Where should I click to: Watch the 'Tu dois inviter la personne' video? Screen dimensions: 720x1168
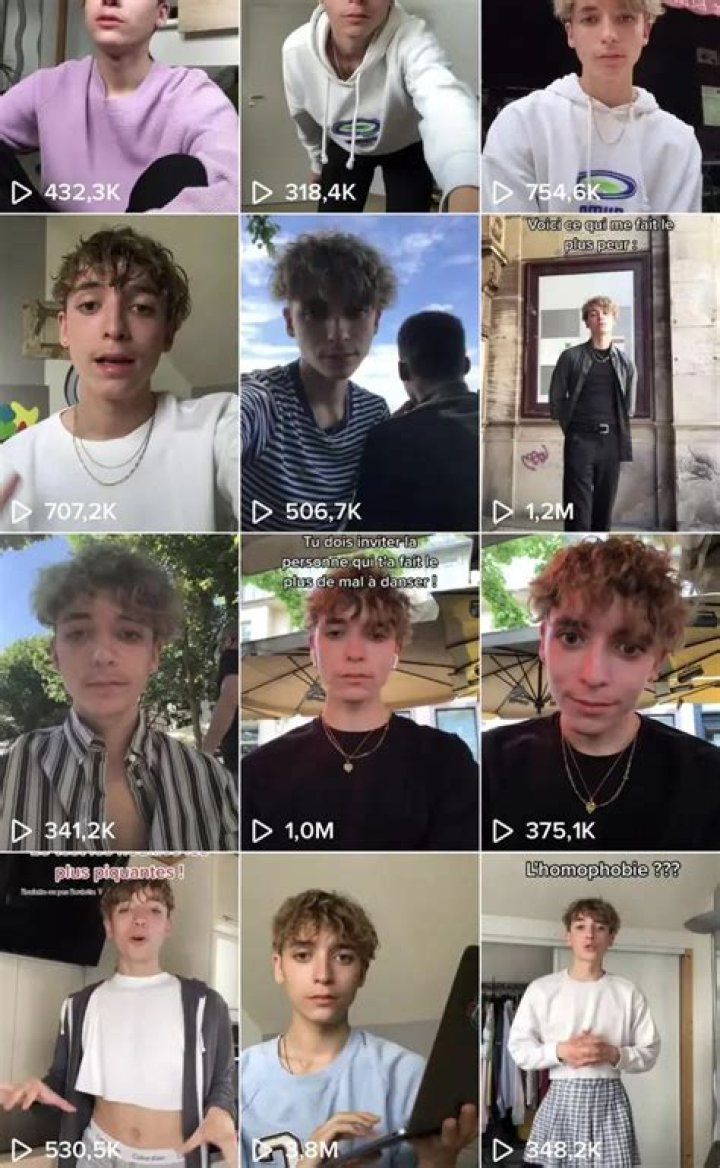coord(359,692)
